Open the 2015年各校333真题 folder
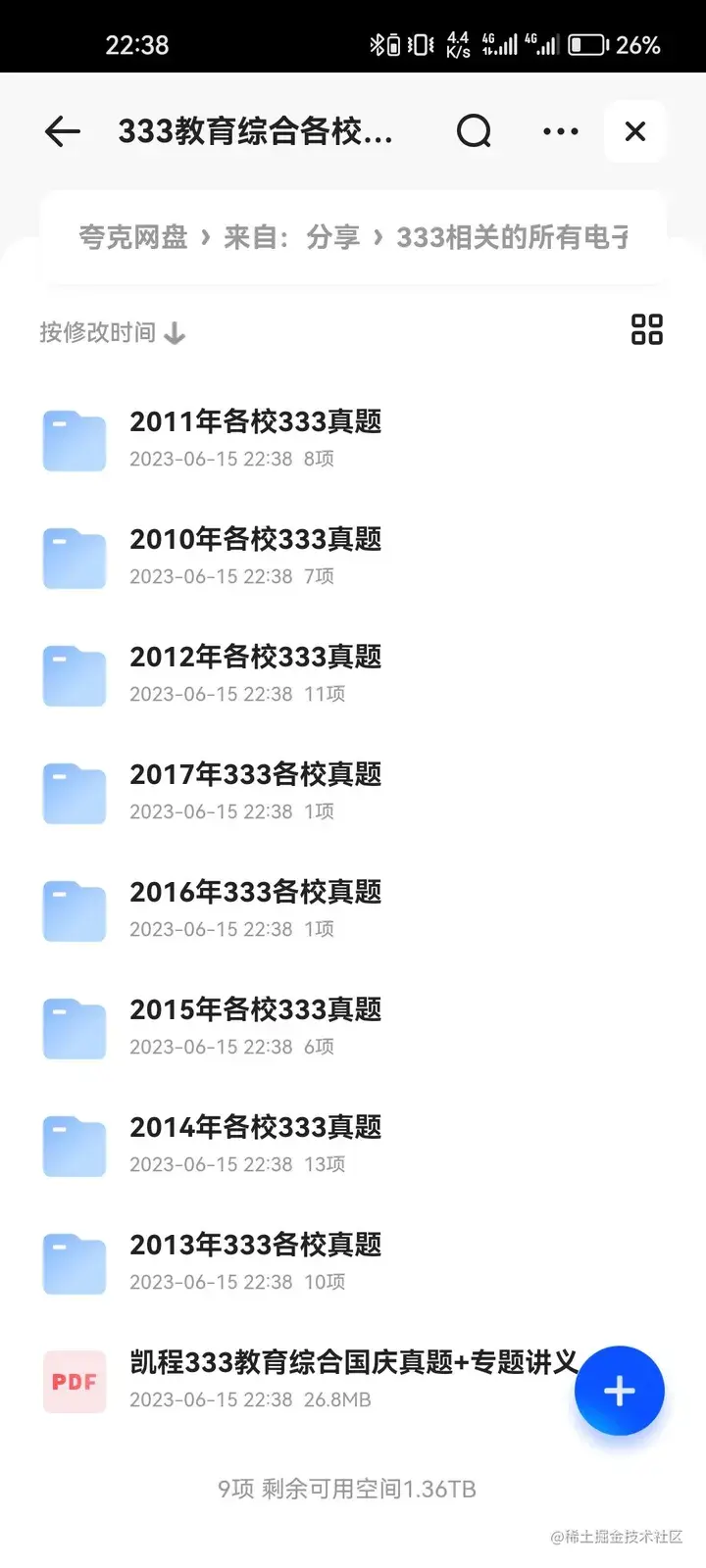The height and width of the screenshot is (1568, 706). click(255, 1027)
